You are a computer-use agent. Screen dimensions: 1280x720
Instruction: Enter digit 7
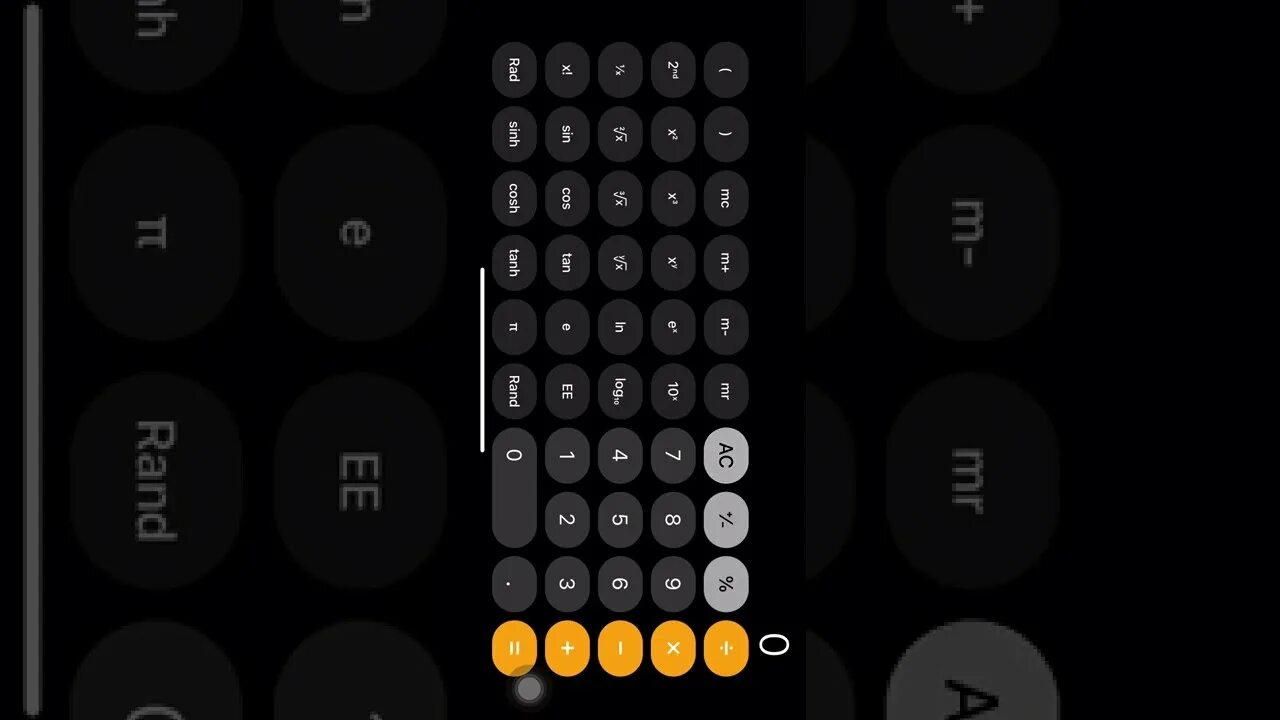(673, 456)
